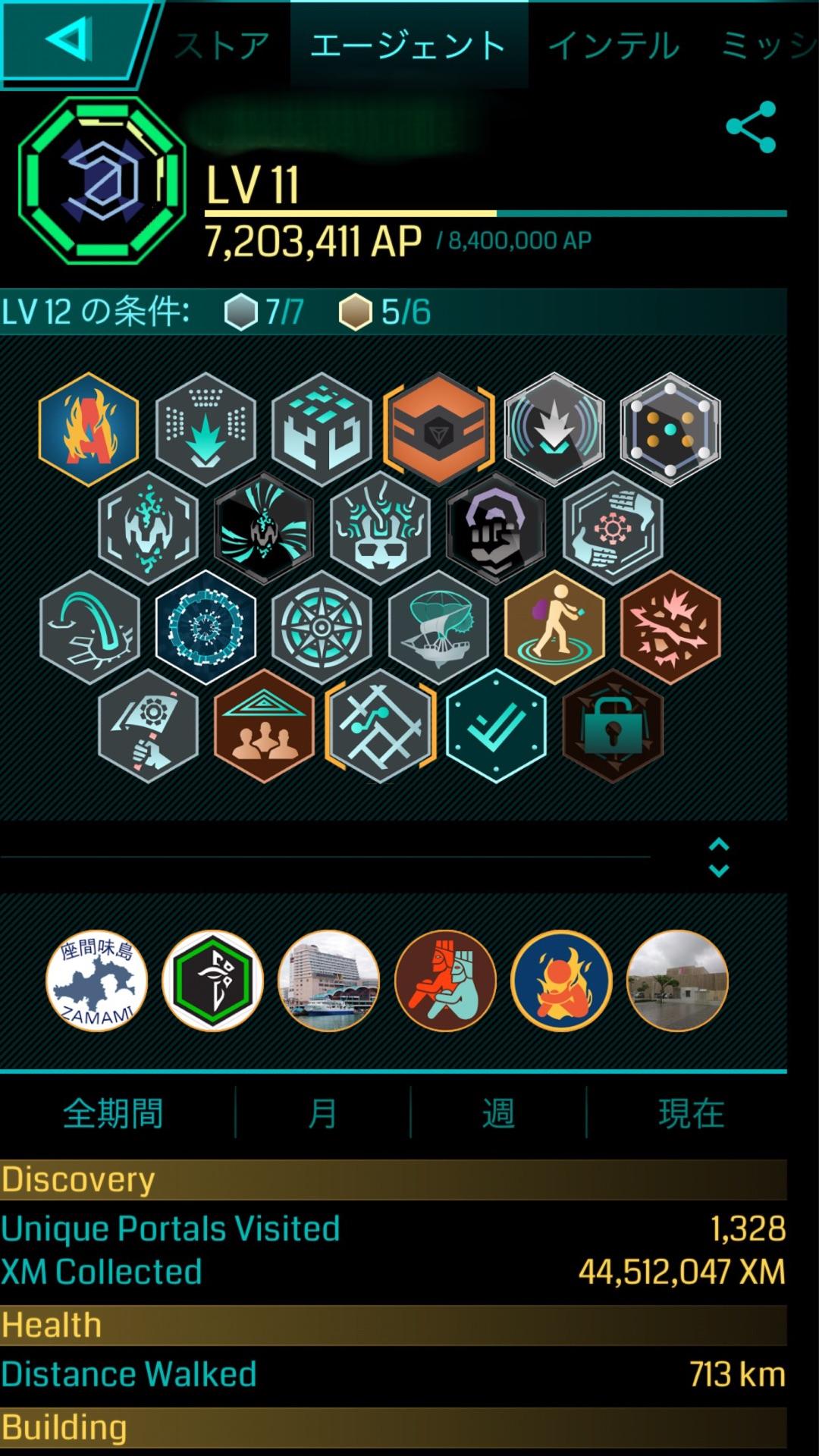Open the sailing airship medal

pyautogui.click(x=438, y=627)
